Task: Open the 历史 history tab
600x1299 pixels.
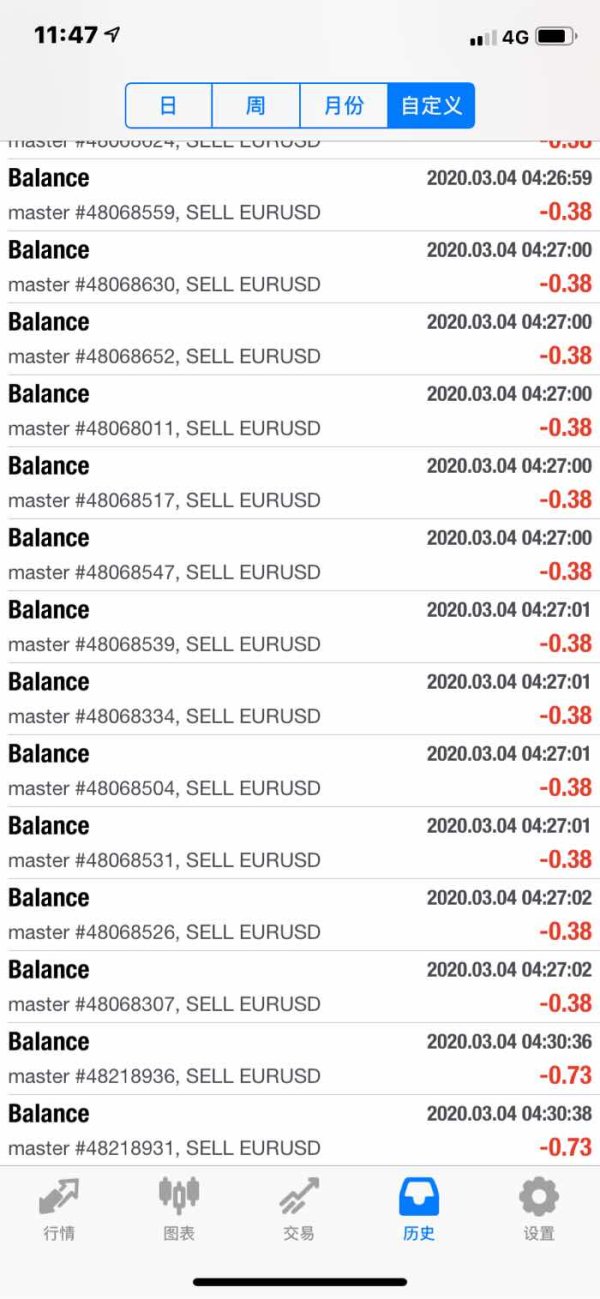Action: (419, 1208)
